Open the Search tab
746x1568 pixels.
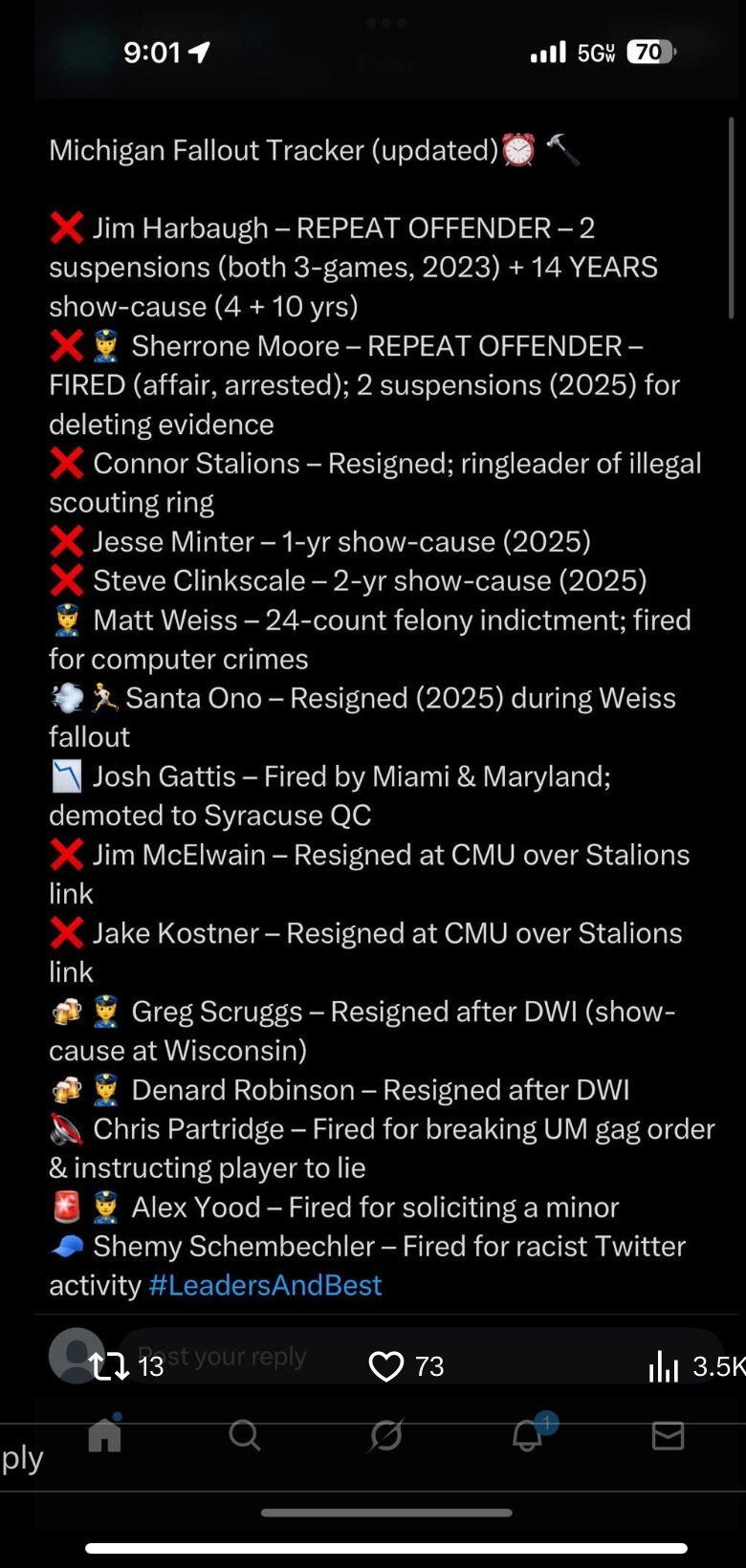click(x=245, y=1435)
